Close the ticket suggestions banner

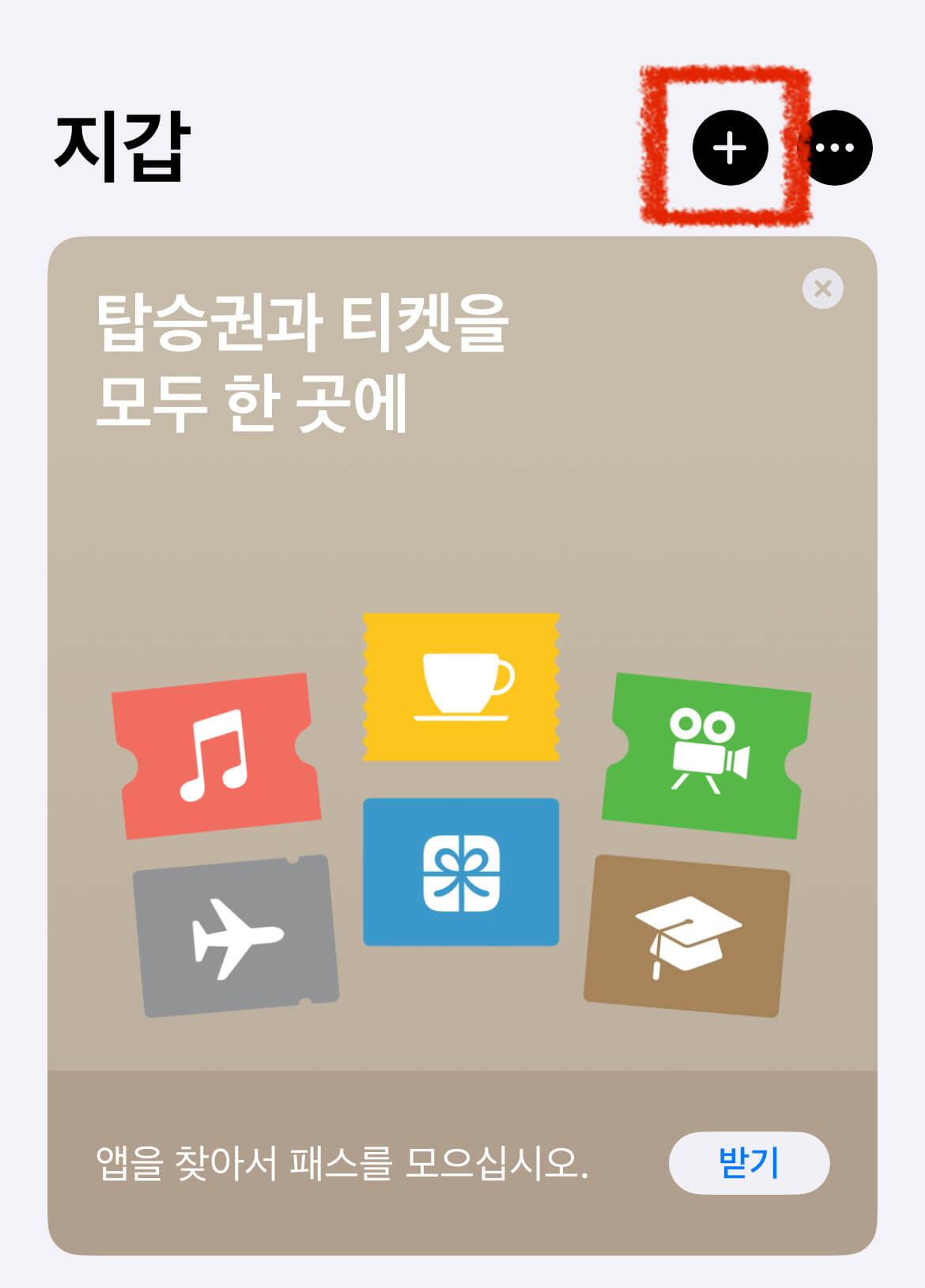point(822,289)
